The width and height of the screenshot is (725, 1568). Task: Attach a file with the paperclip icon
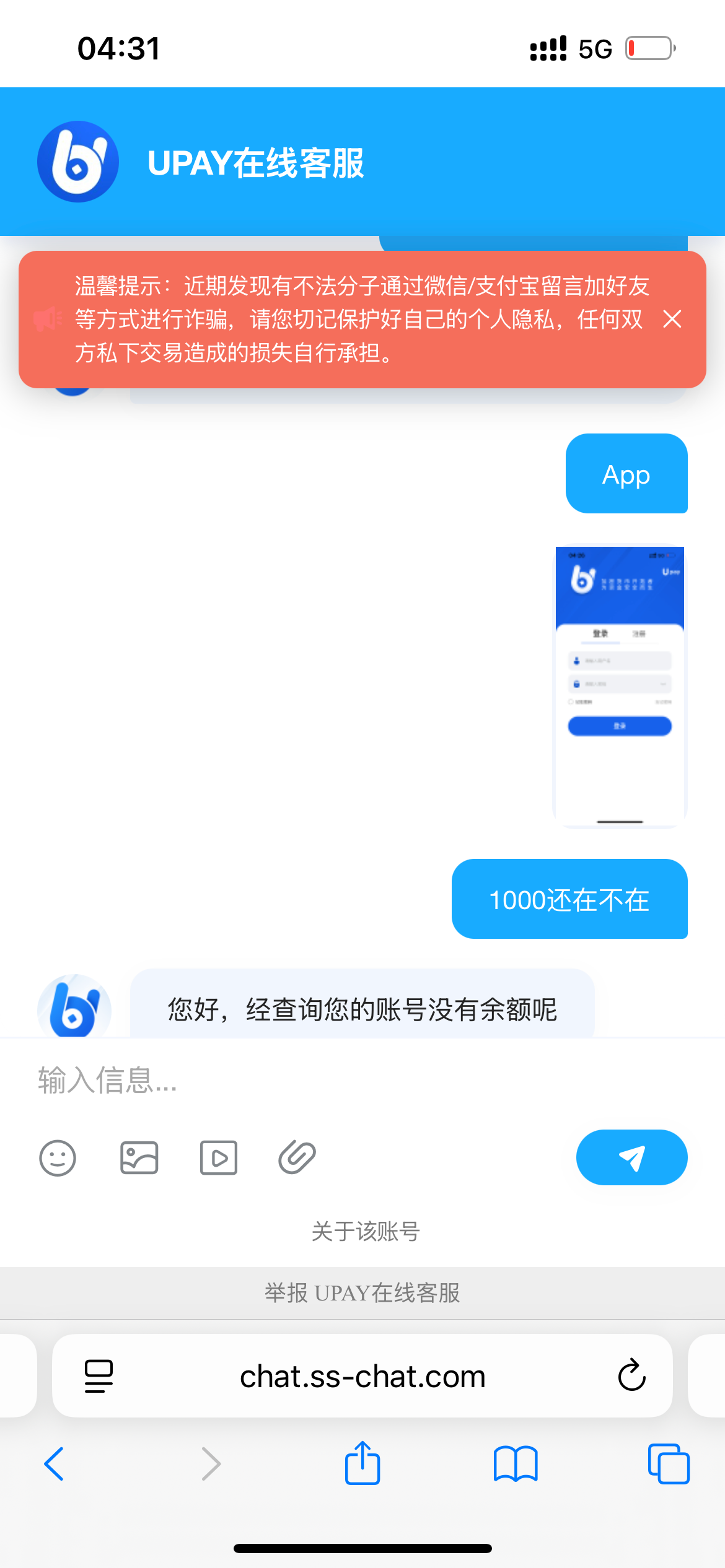(x=296, y=1157)
